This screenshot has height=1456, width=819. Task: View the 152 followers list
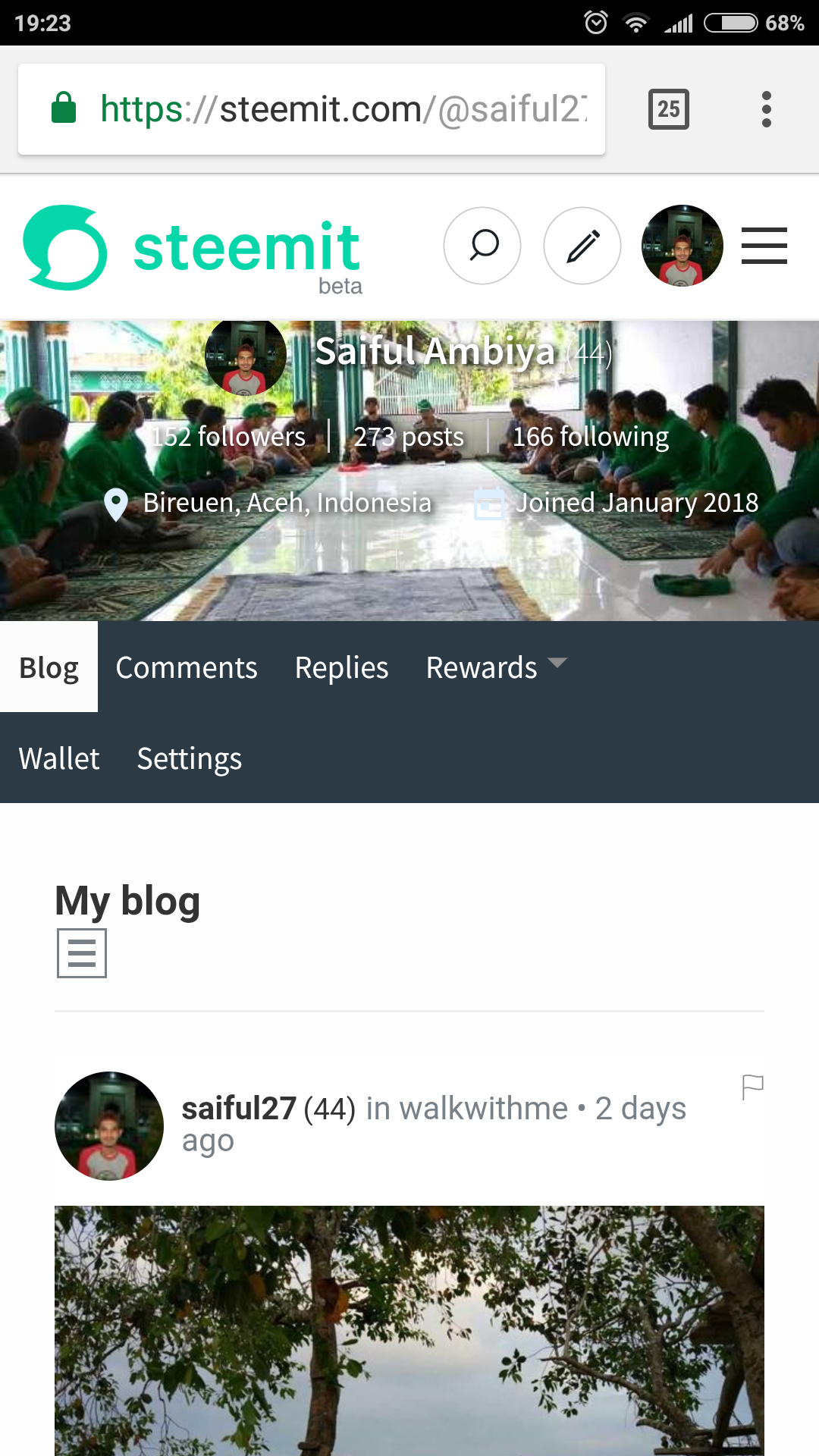pyautogui.click(x=228, y=436)
